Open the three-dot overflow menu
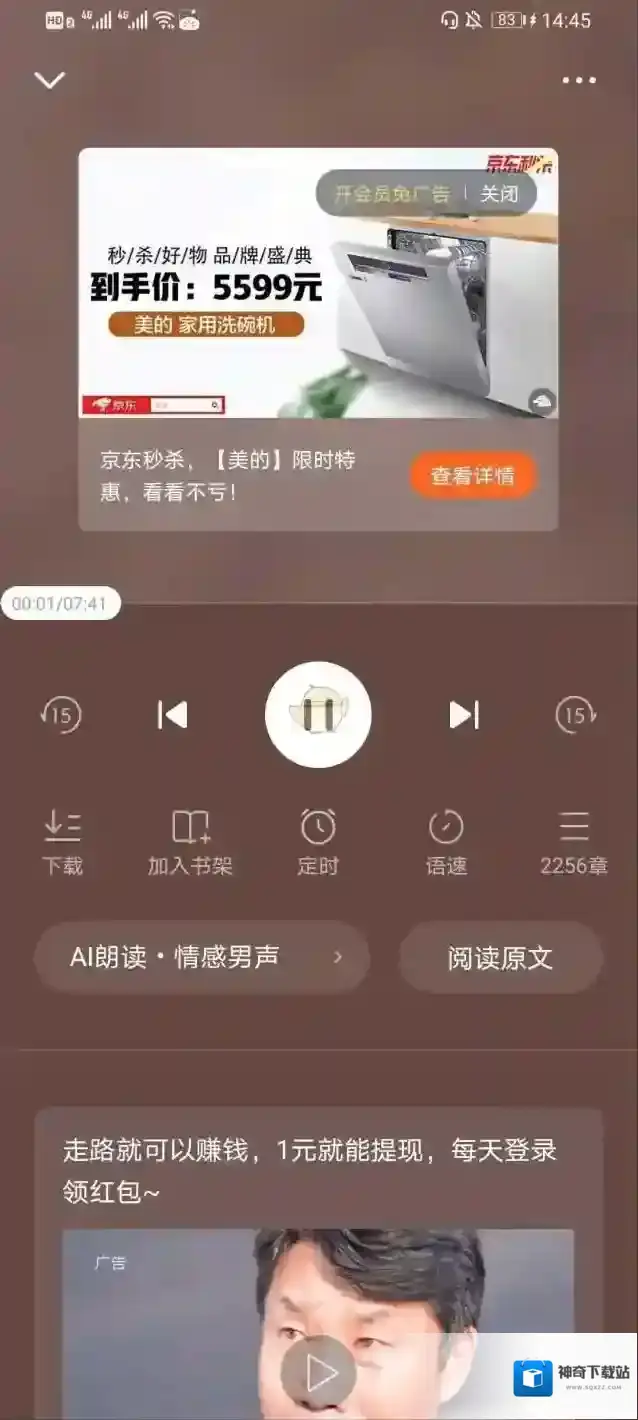 point(579,81)
